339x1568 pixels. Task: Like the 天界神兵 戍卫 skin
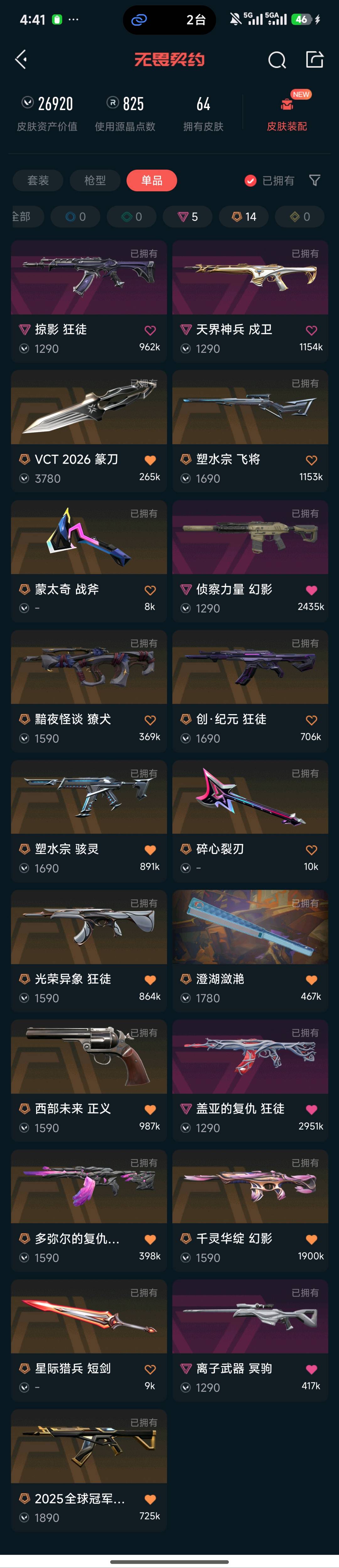coord(312,331)
